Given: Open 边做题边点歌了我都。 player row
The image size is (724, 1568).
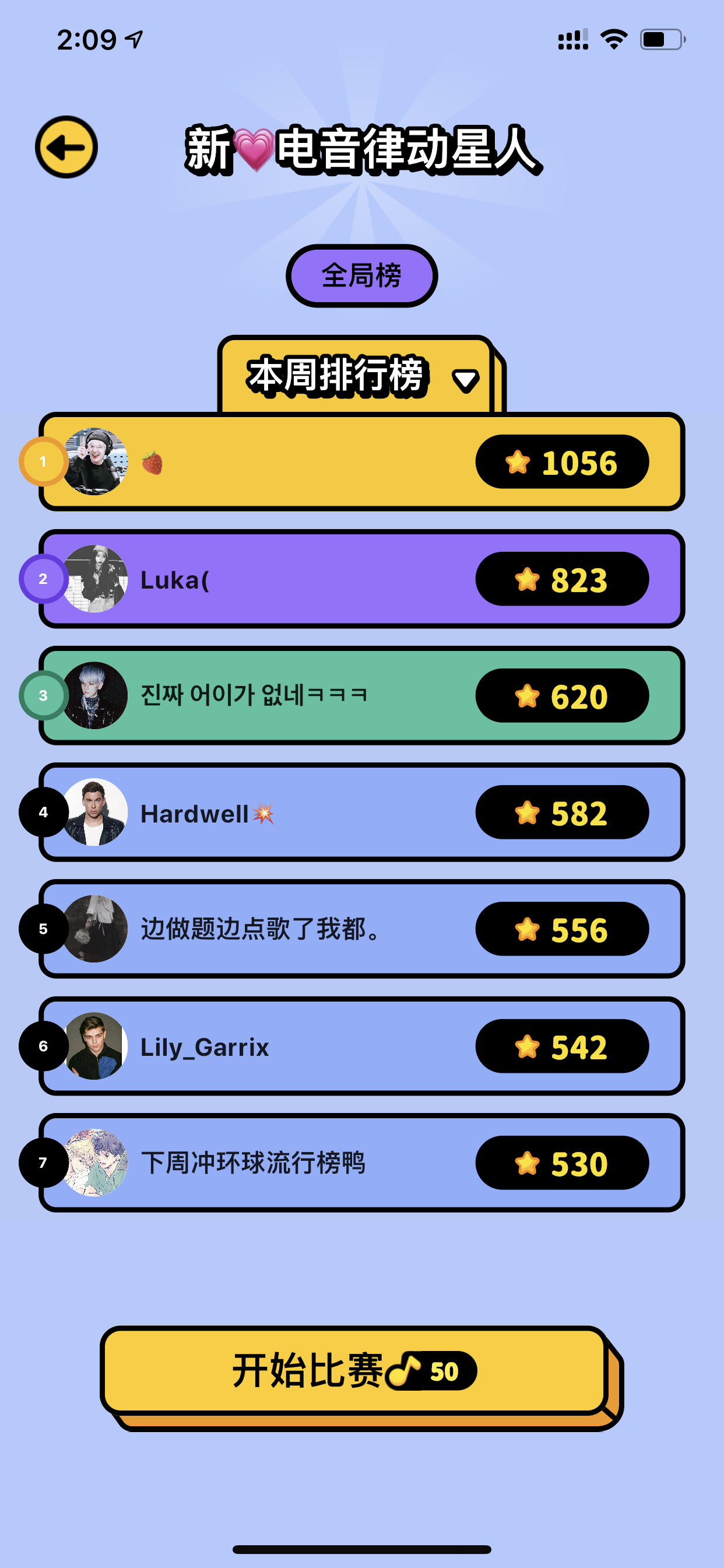Looking at the screenshot, I should point(361,929).
